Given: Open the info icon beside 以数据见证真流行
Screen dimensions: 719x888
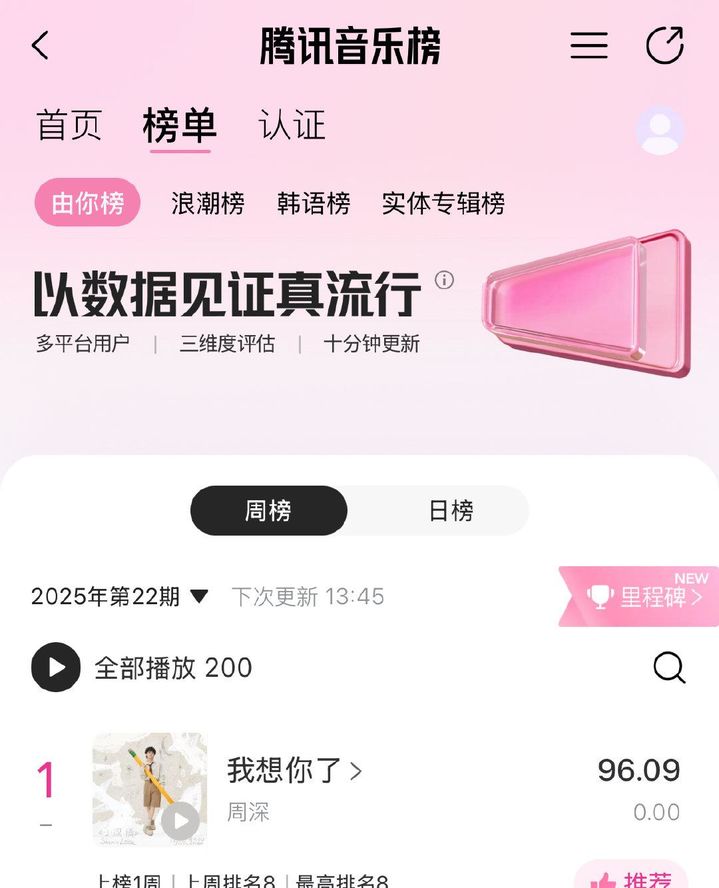Looking at the screenshot, I should coord(444,280).
